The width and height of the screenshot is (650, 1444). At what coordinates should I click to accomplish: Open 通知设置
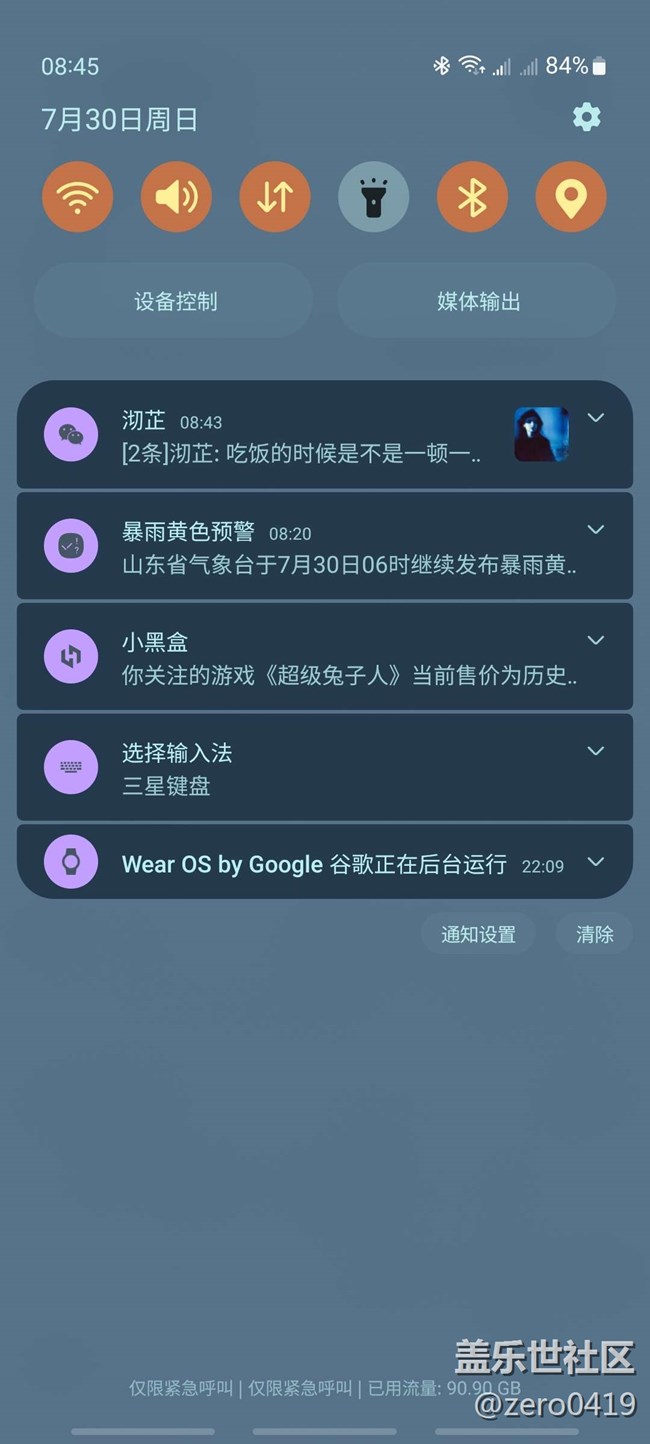(x=478, y=934)
